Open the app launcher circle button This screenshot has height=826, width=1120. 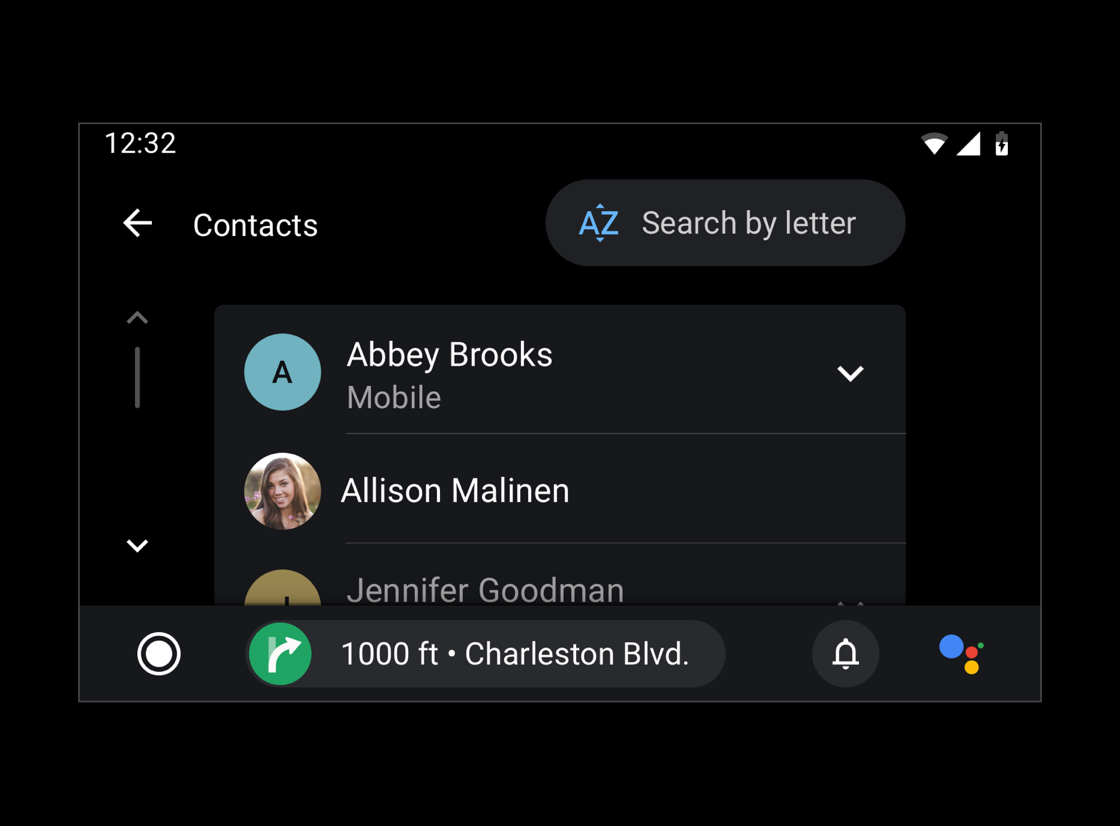pos(159,654)
